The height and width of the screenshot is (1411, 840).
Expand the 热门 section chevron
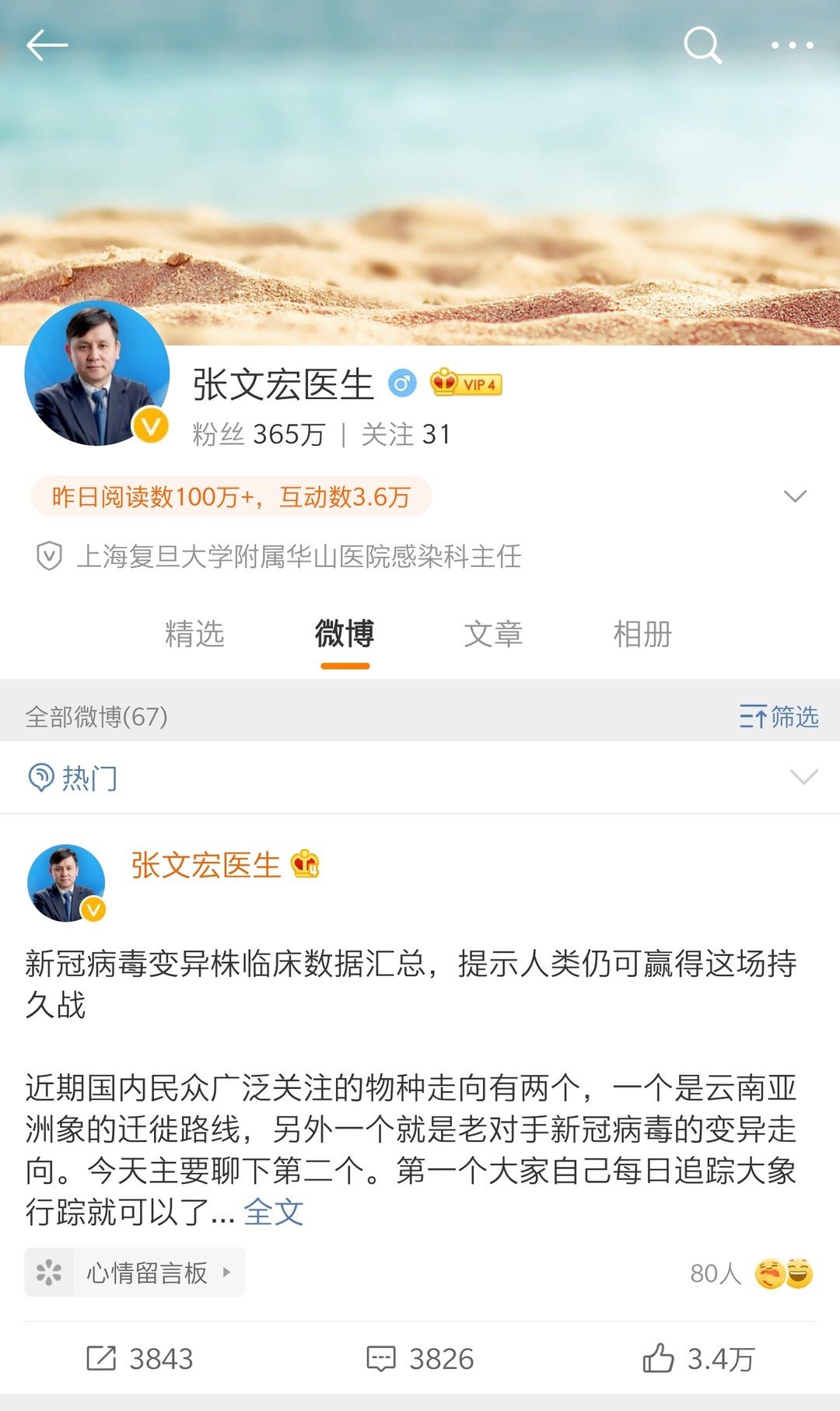pos(803,777)
